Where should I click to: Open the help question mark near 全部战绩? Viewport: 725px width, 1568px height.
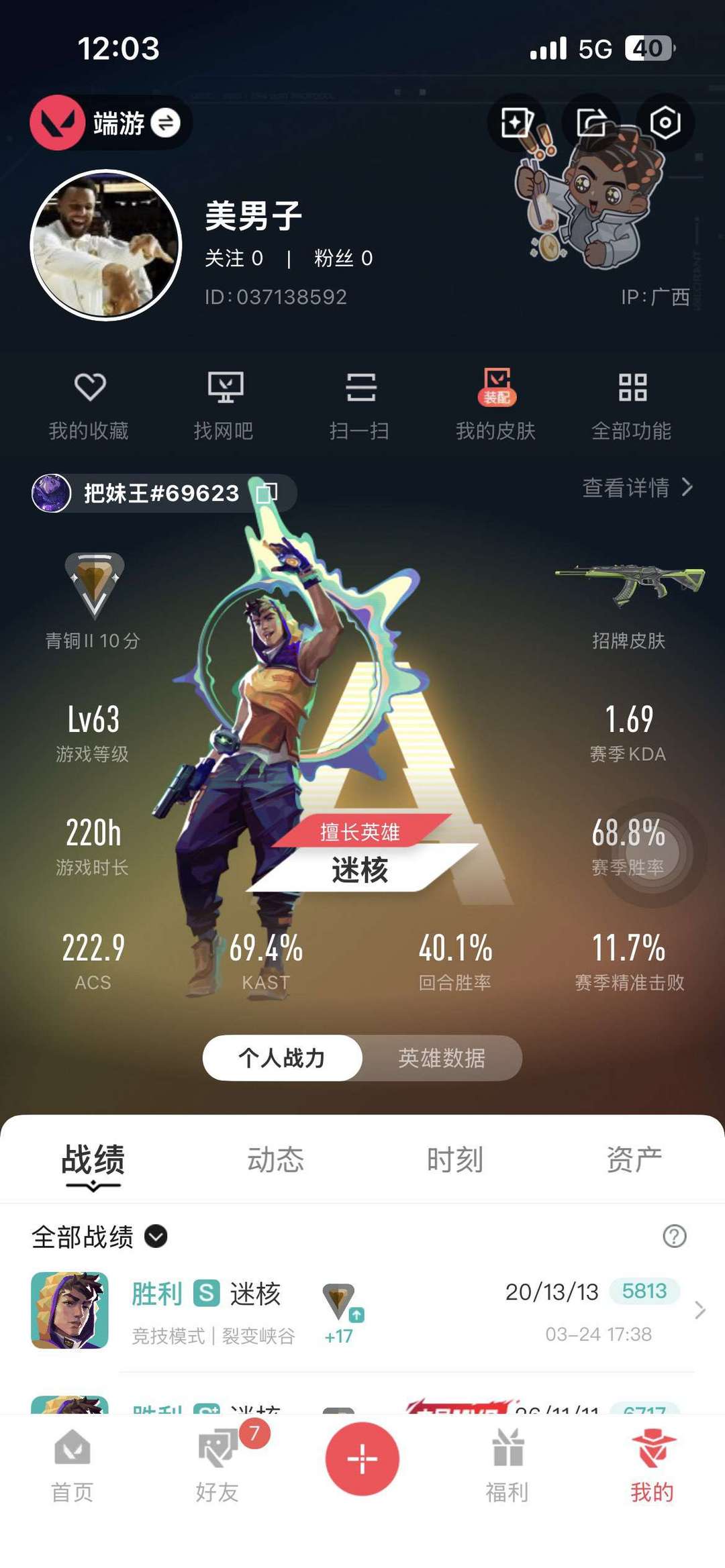click(673, 1237)
